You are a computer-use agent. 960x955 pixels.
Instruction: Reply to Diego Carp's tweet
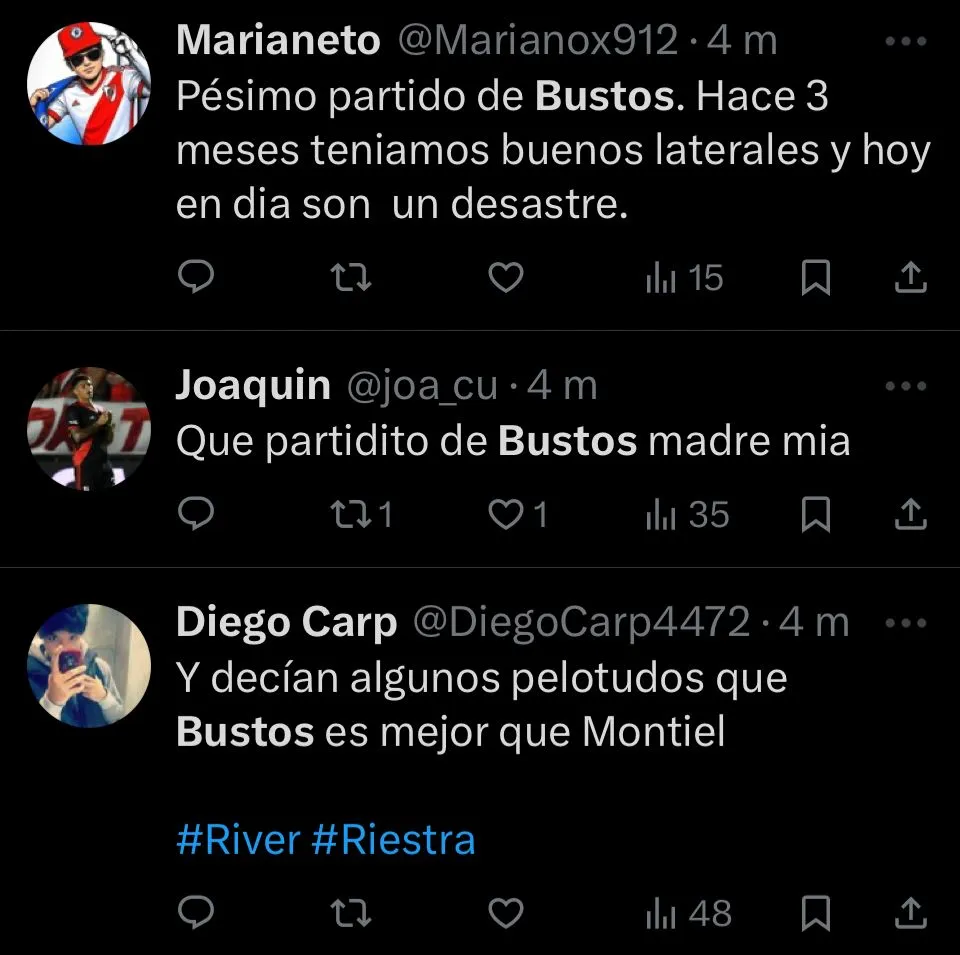pos(196,913)
